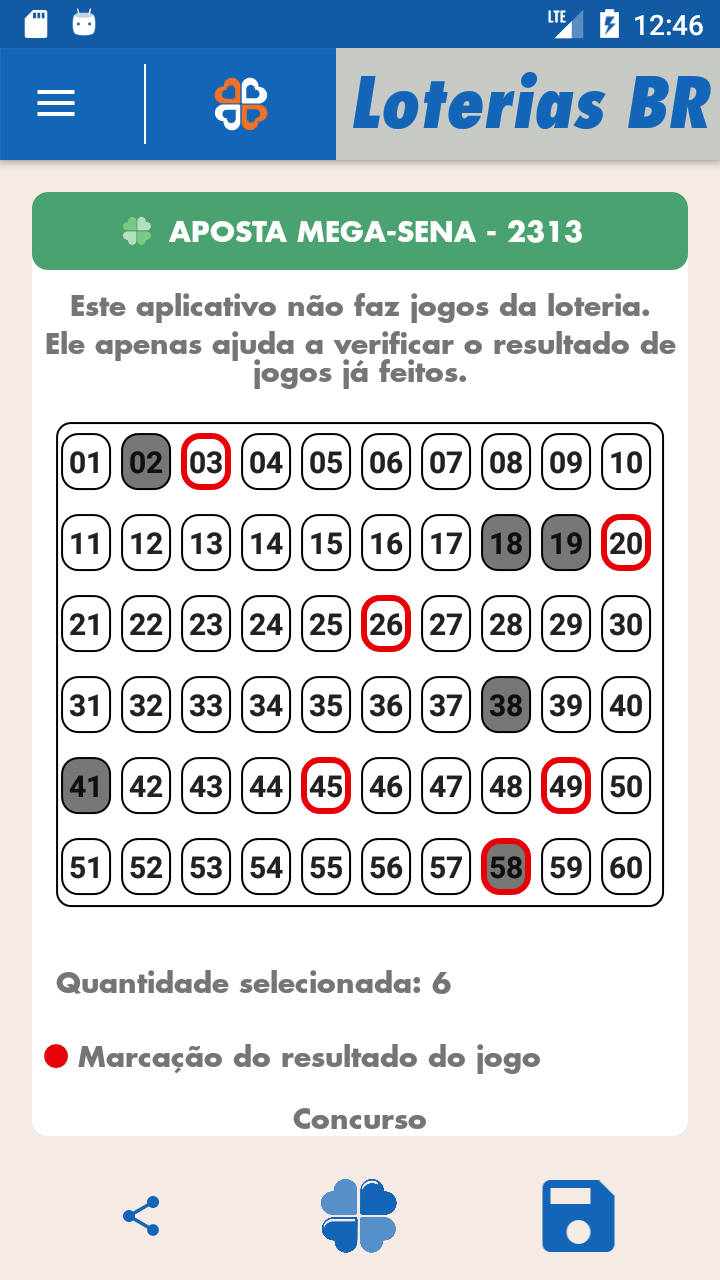Tap the Loterias clover logo in header

tap(241, 103)
